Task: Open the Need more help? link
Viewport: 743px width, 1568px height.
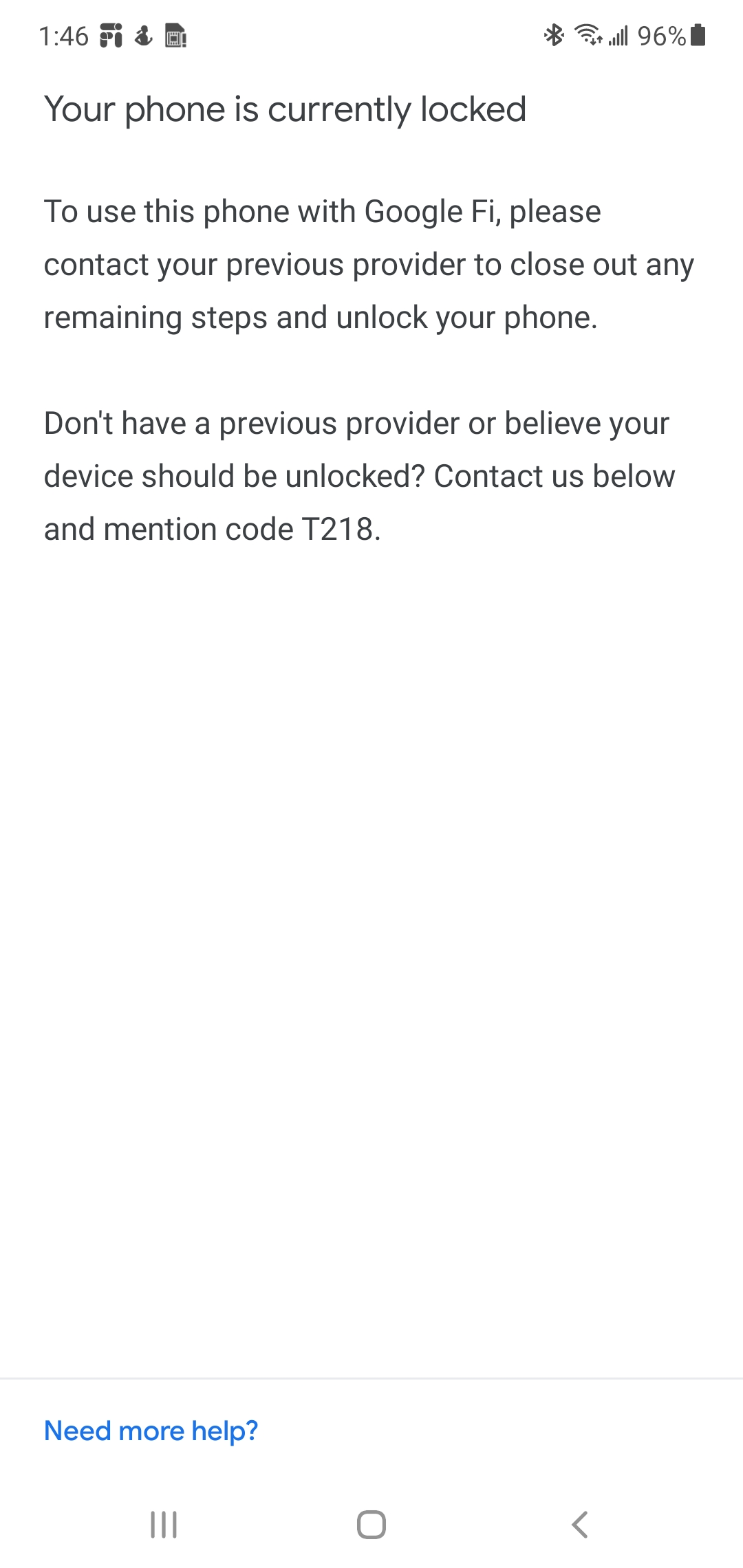Action: (x=151, y=1431)
